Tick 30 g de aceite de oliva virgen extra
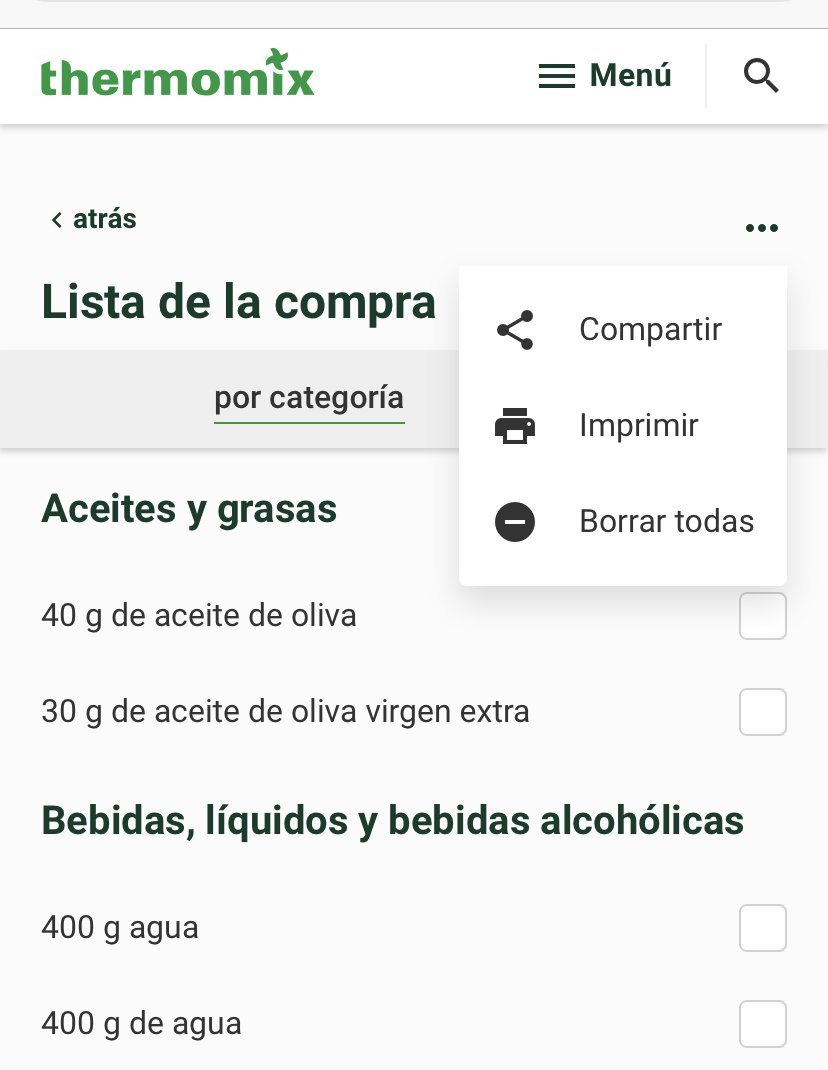This screenshot has height=1070, width=828. tap(762, 712)
